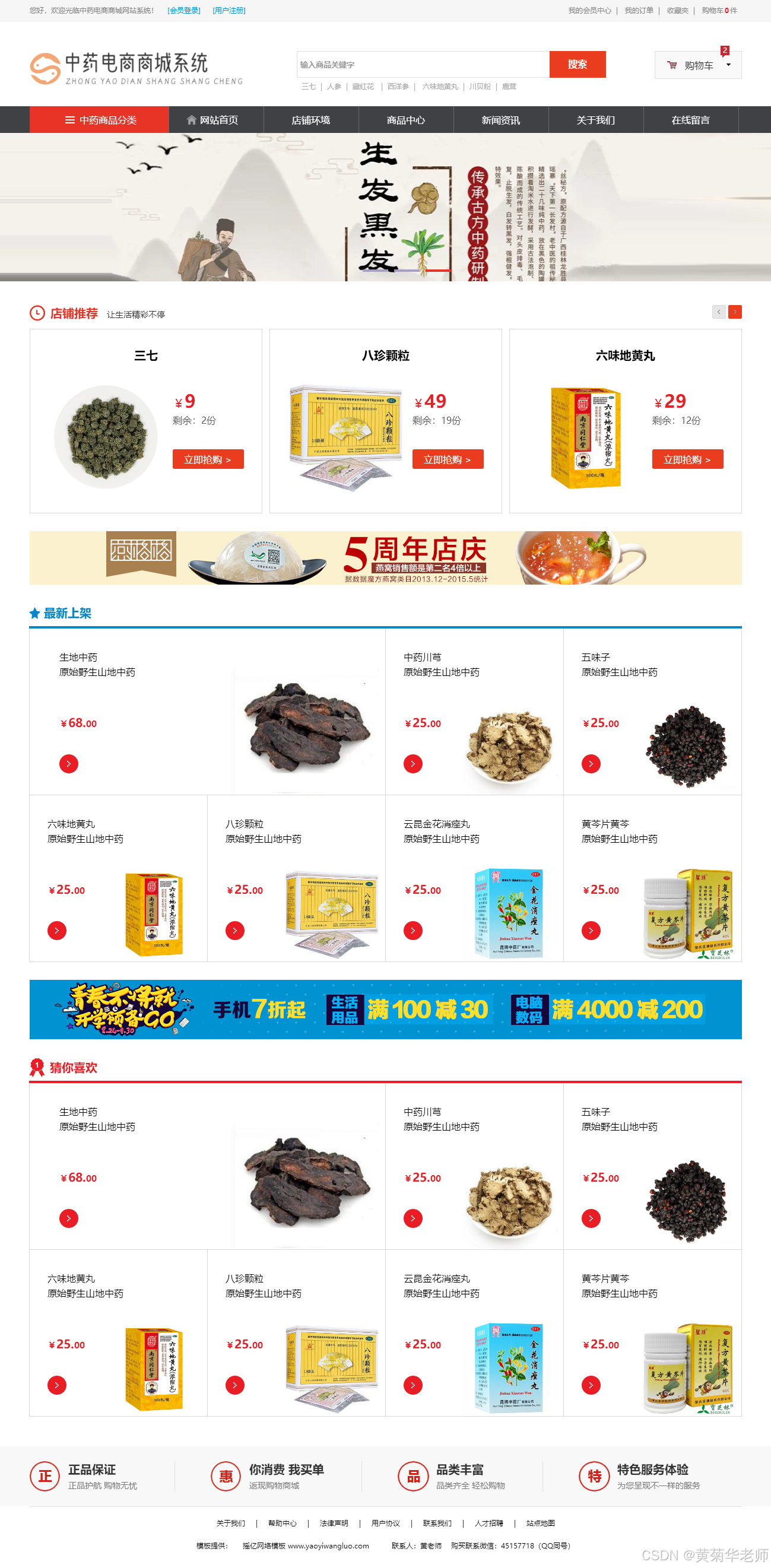Open the 5周年店庆 banner
Viewport: 771px width, 1568px height.
[x=385, y=557]
